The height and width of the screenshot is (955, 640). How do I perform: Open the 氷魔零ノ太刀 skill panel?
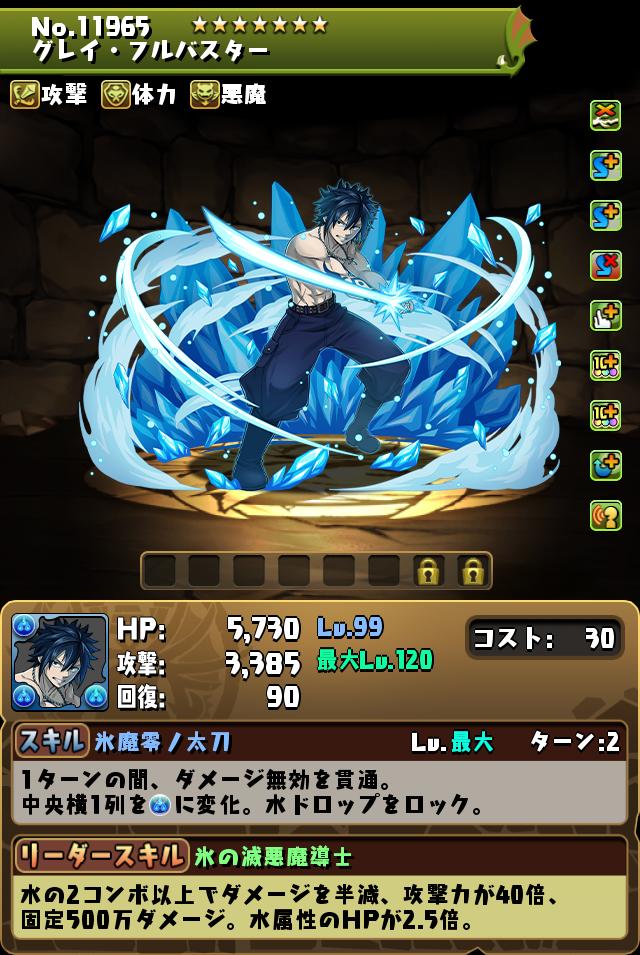click(x=320, y=778)
